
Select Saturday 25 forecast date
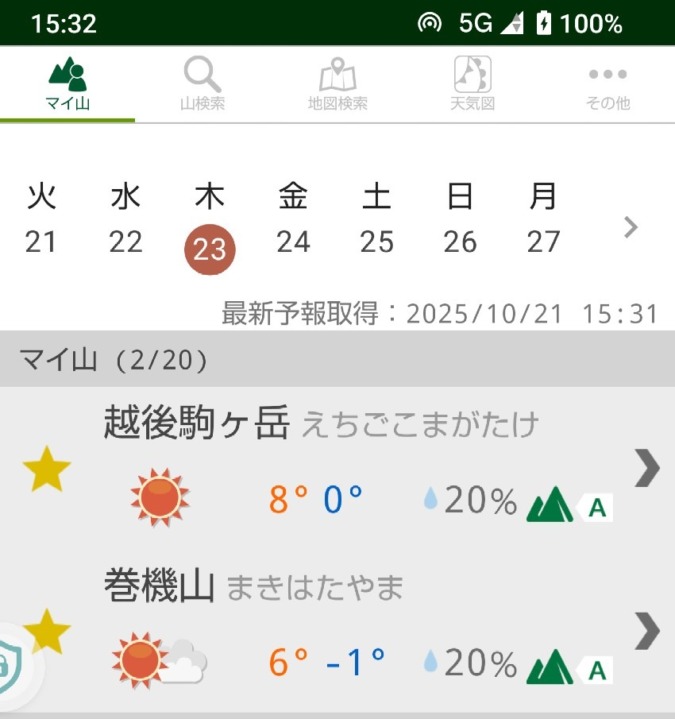pyautogui.click(x=377, y=220)
